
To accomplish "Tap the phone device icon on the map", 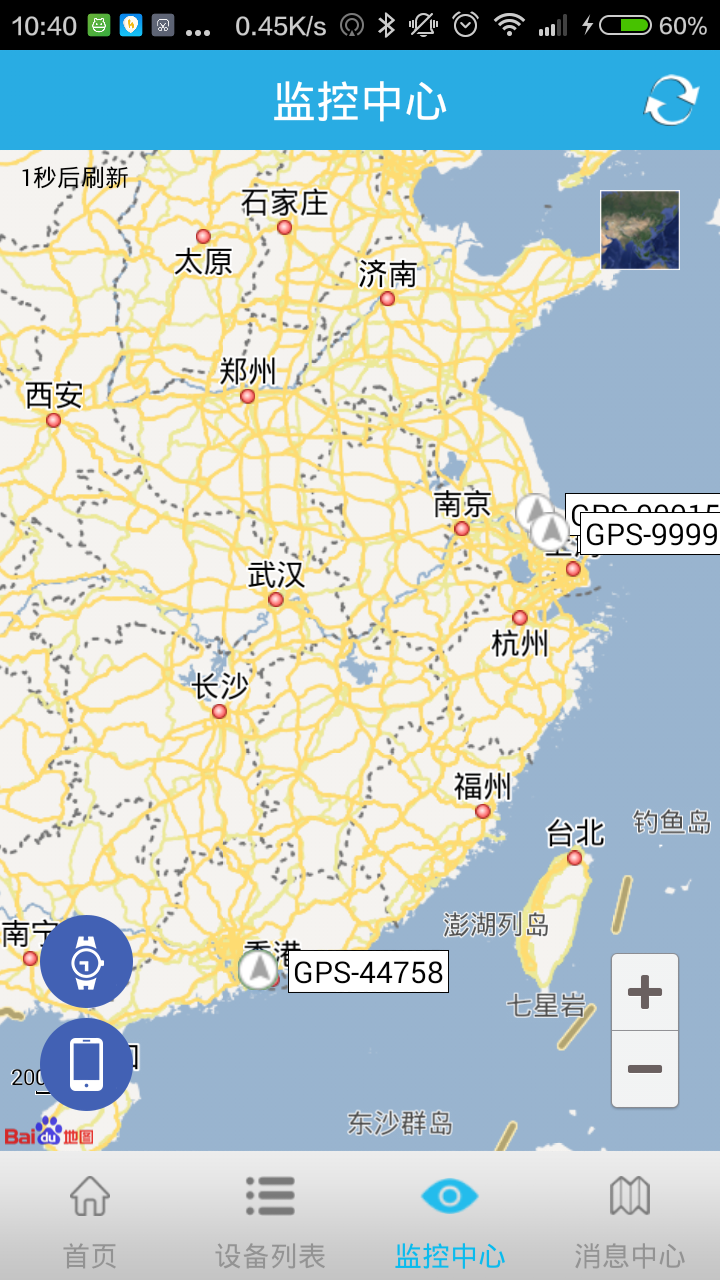I will pyautogui.click(x=86, y=1064).
